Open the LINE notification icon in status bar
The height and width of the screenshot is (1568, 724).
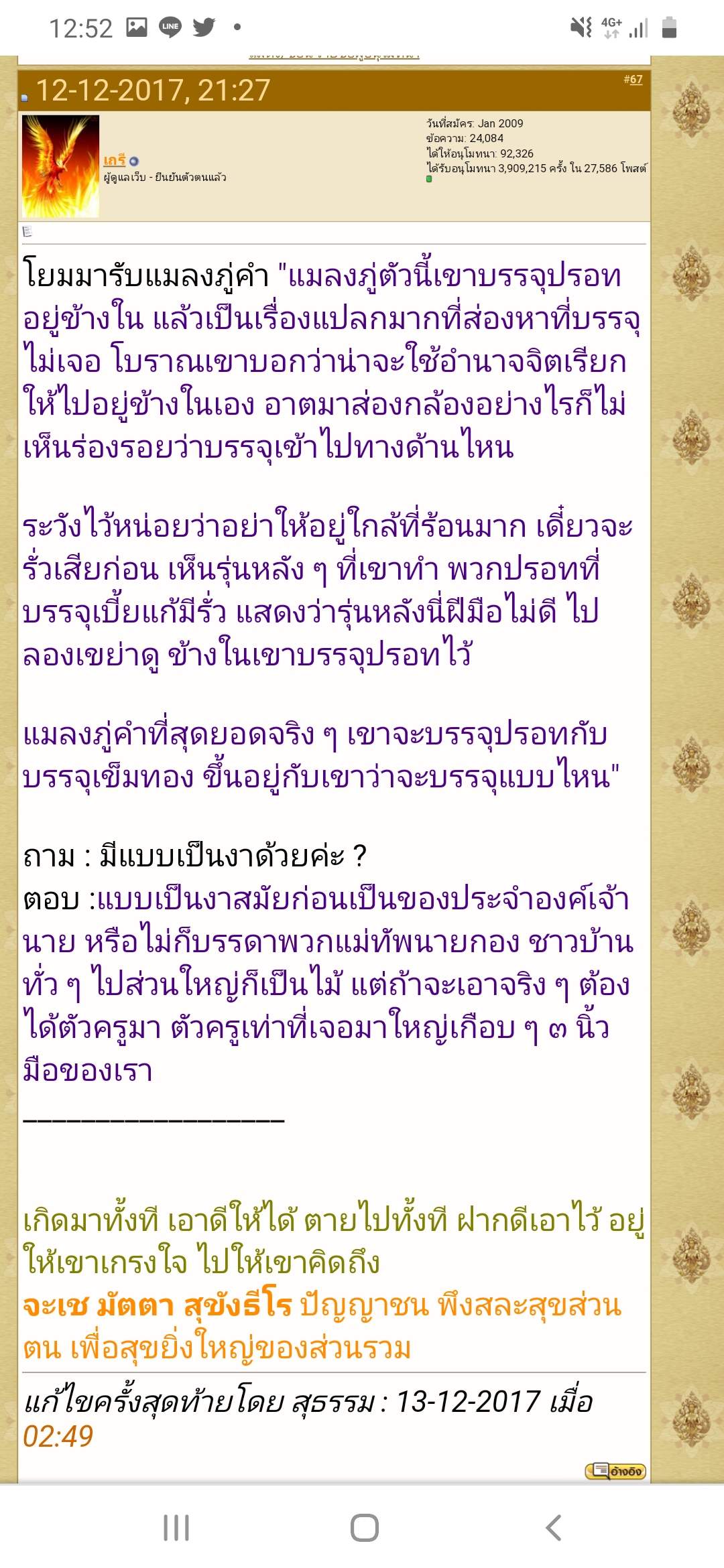[x=169, y=27]
